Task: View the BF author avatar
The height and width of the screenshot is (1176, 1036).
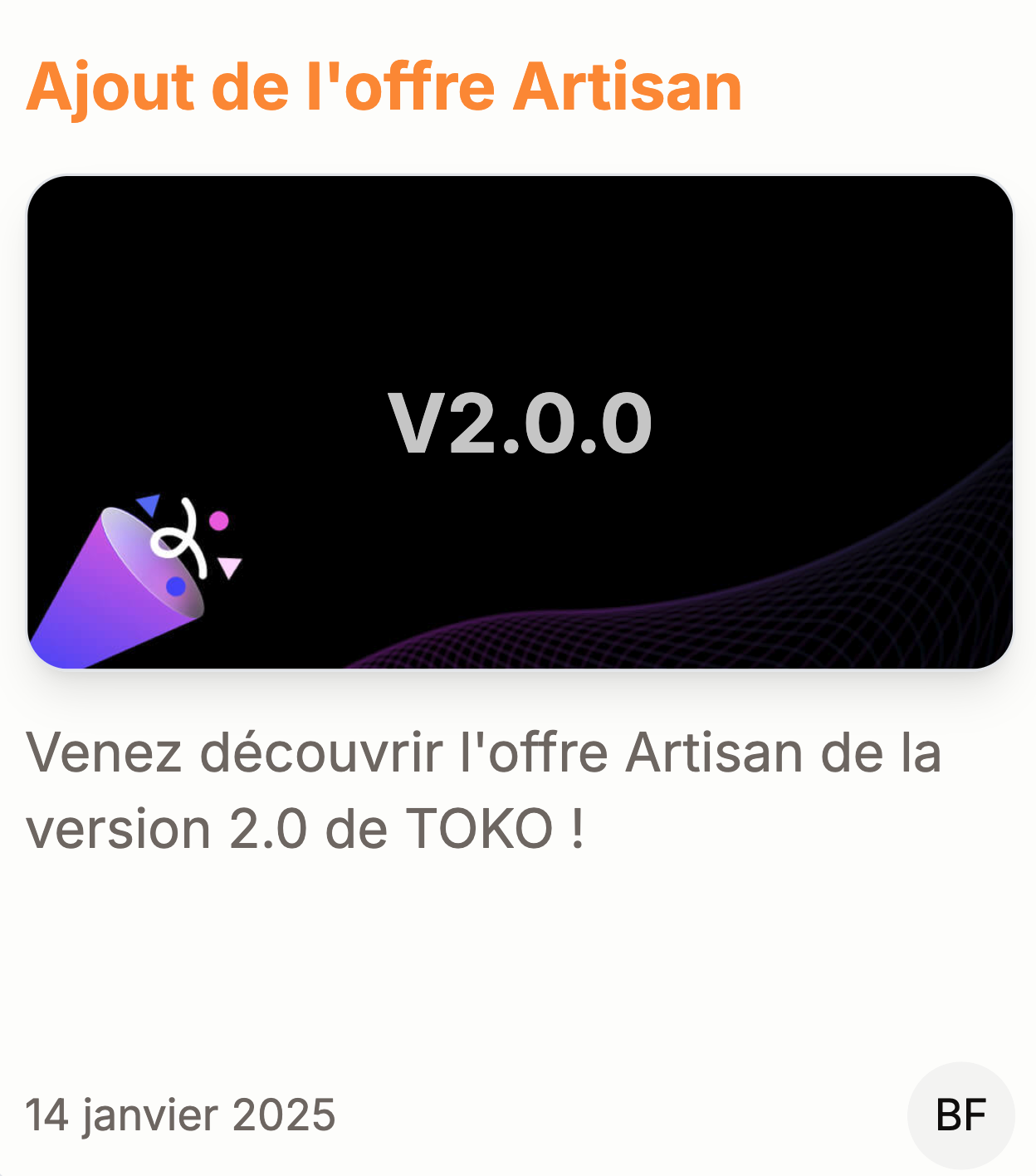Action: pos(960,1115)
